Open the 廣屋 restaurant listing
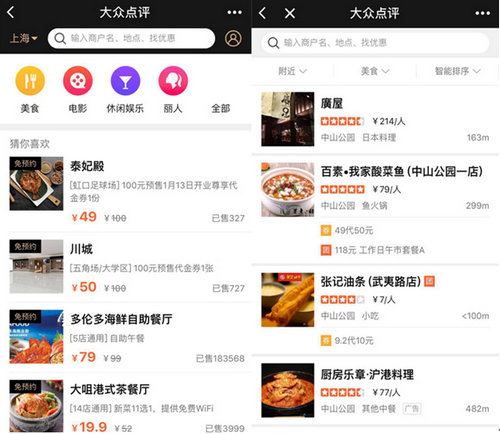Screen dimensions: 500x434 375,119
